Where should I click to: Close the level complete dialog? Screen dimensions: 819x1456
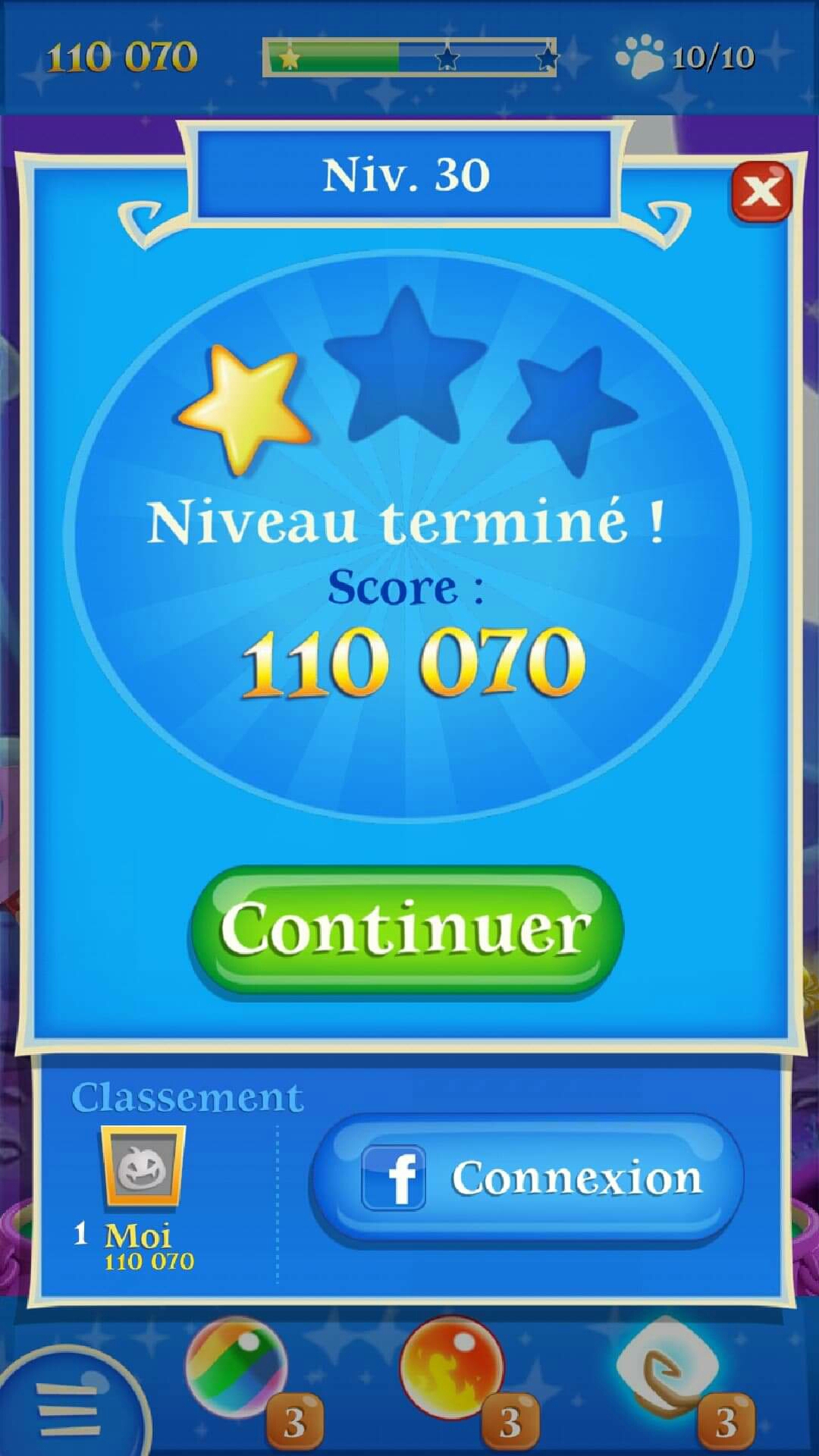tap(761, 192)
